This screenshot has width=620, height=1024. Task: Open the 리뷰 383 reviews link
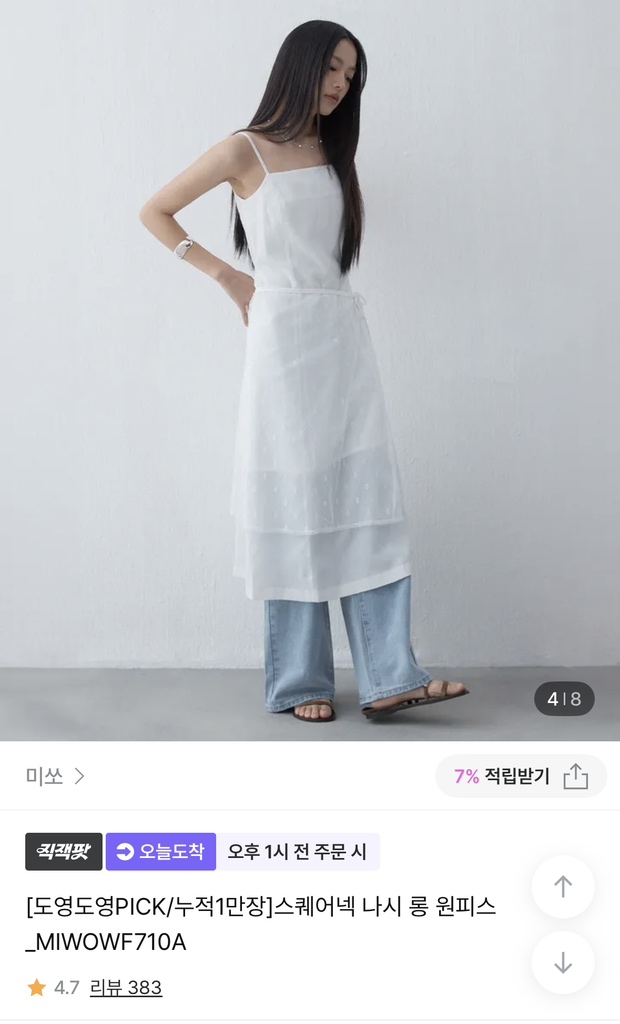(x=125, y=987)
